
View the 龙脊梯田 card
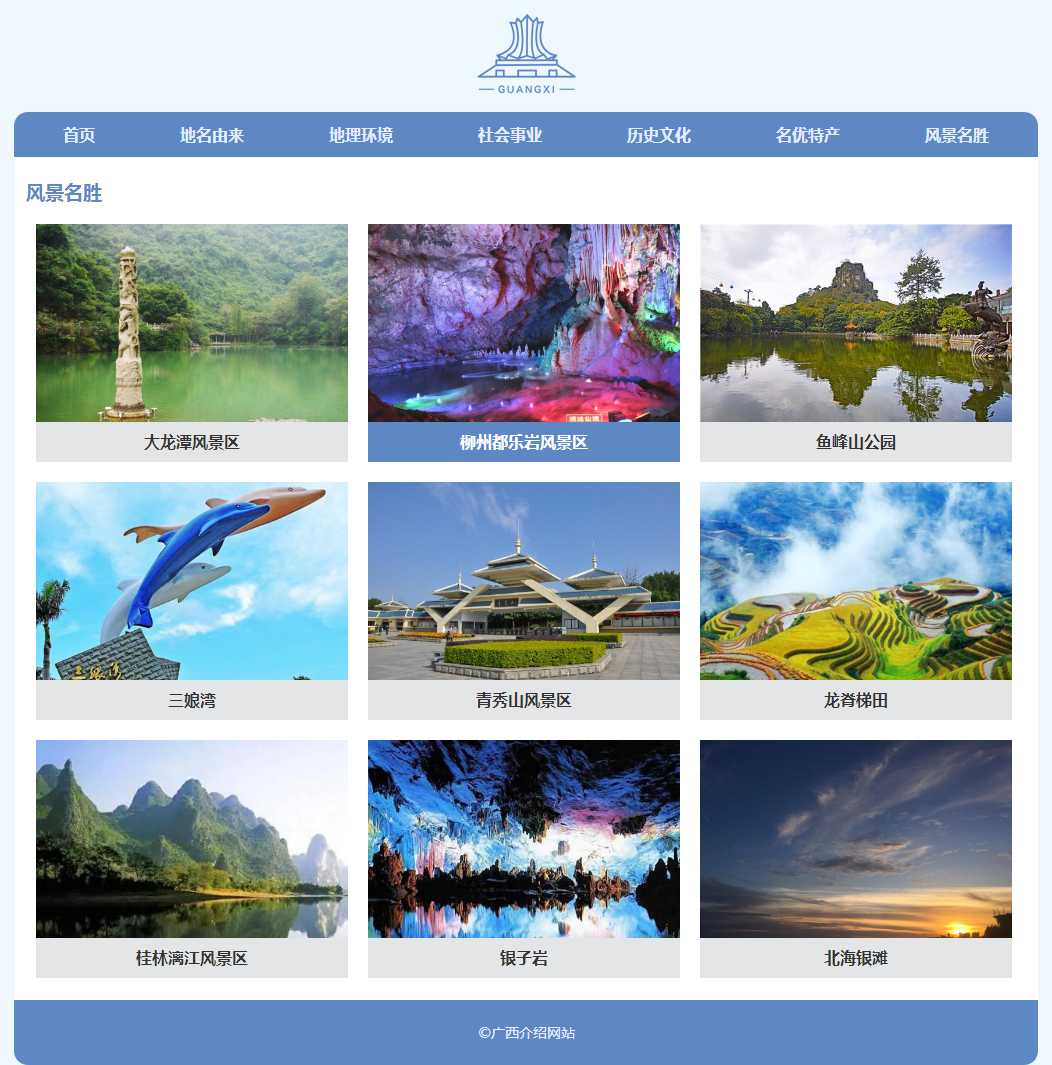coord(856,600)
